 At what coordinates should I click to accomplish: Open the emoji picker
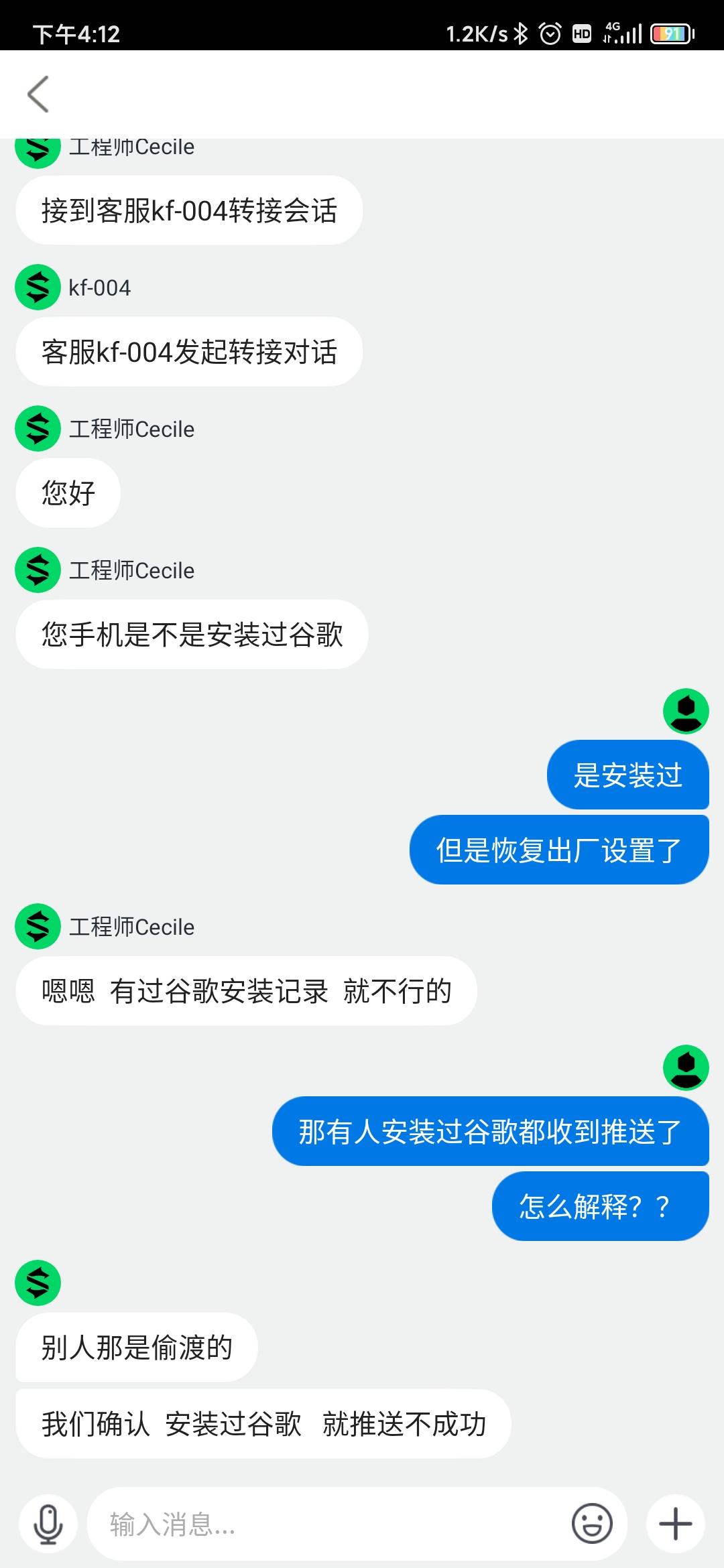pos(592,1524)
